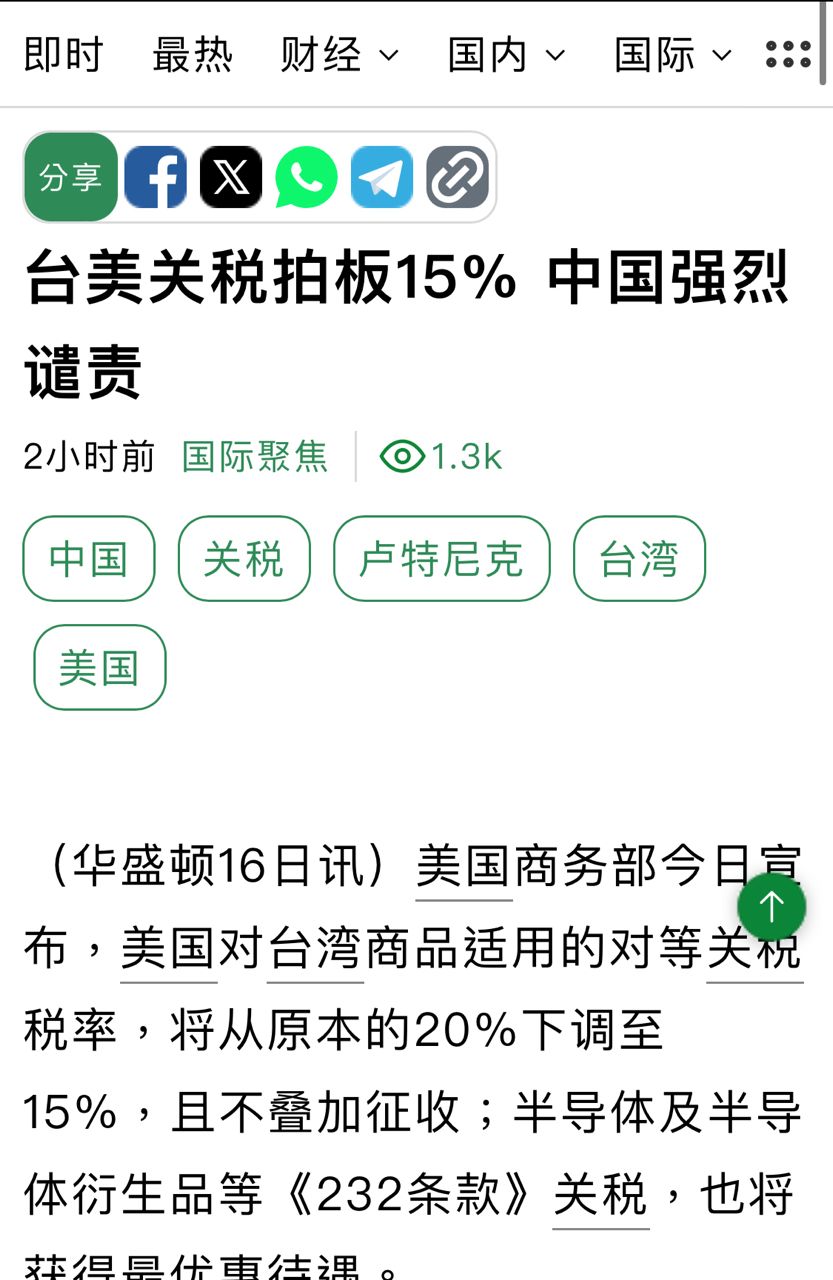This screenshot has height=1280, width=833.
Task: Share the article via Telegram
Action: tap(382, 178)
